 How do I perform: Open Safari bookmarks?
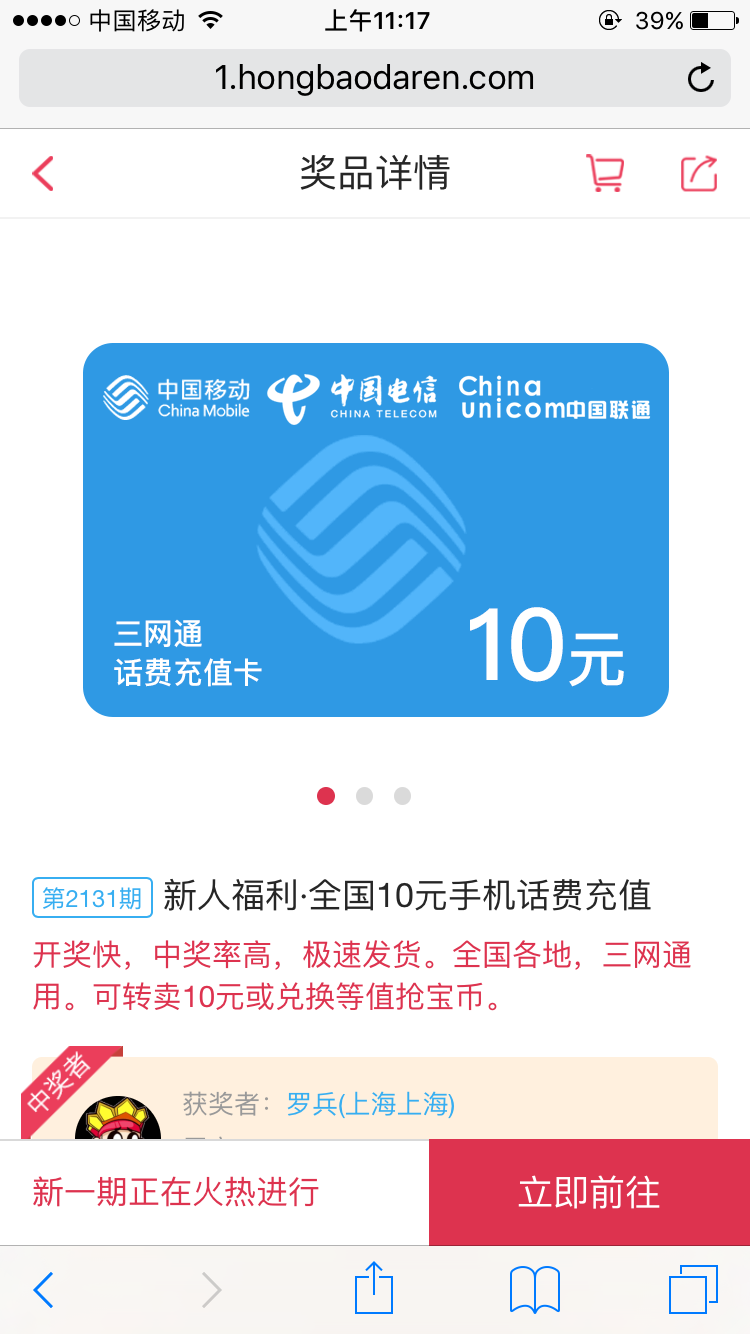(x=535, y=1290)
